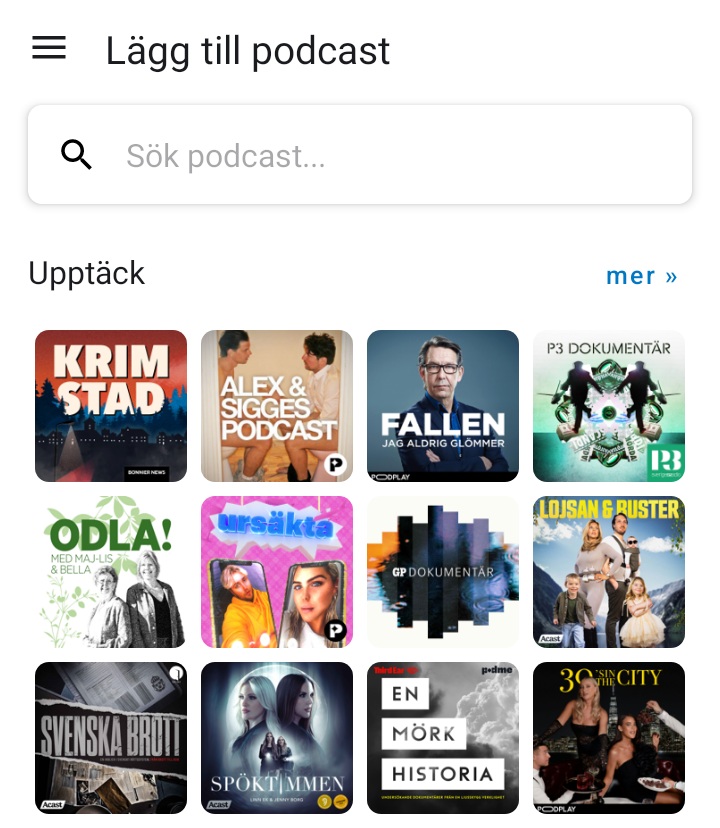Open the GP Dokumentär podcast
The height and width of the screenshot is (828, 720).
click(443, 572)
